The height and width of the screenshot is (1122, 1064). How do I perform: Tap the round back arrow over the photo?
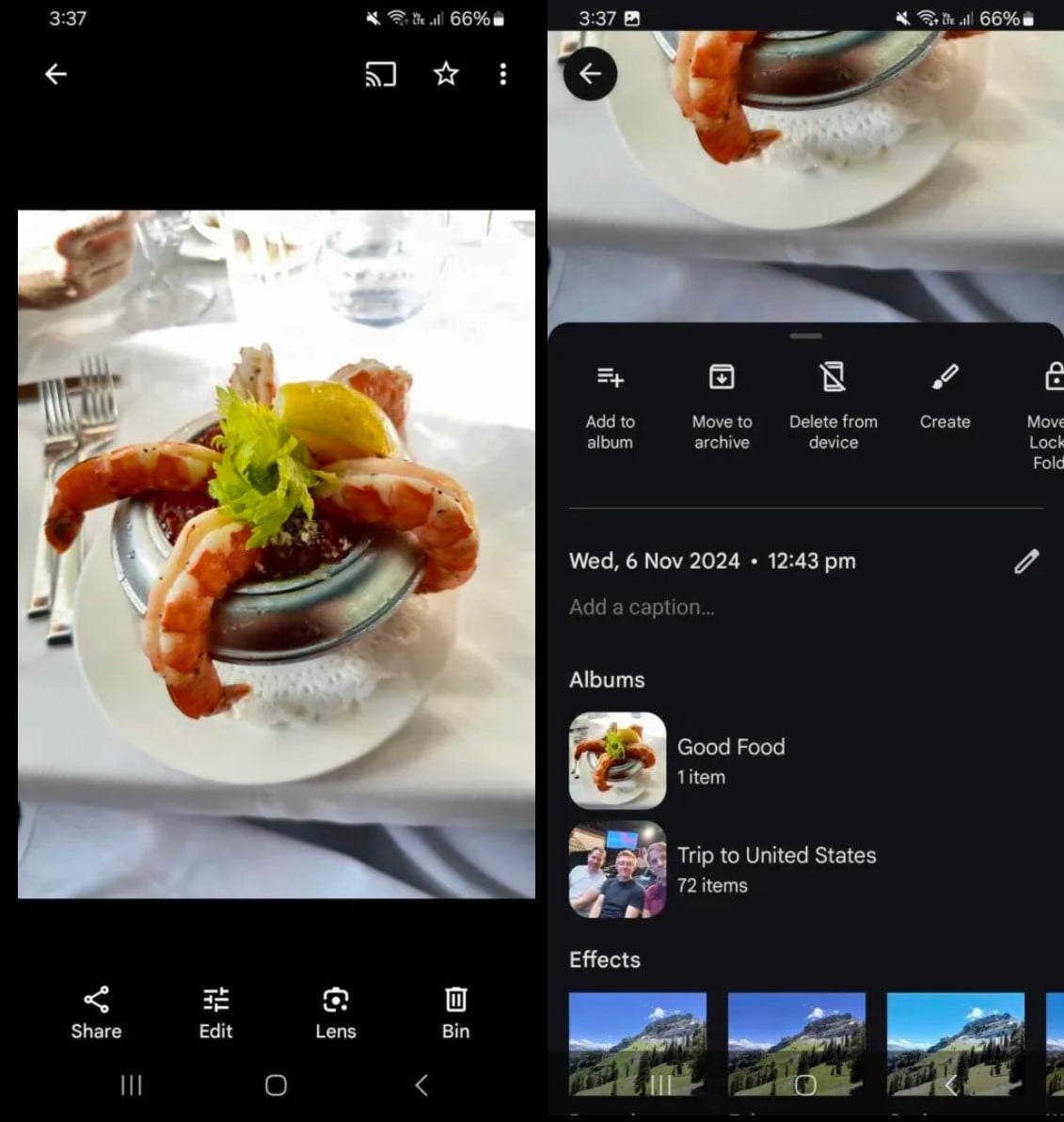coord(590,73)
